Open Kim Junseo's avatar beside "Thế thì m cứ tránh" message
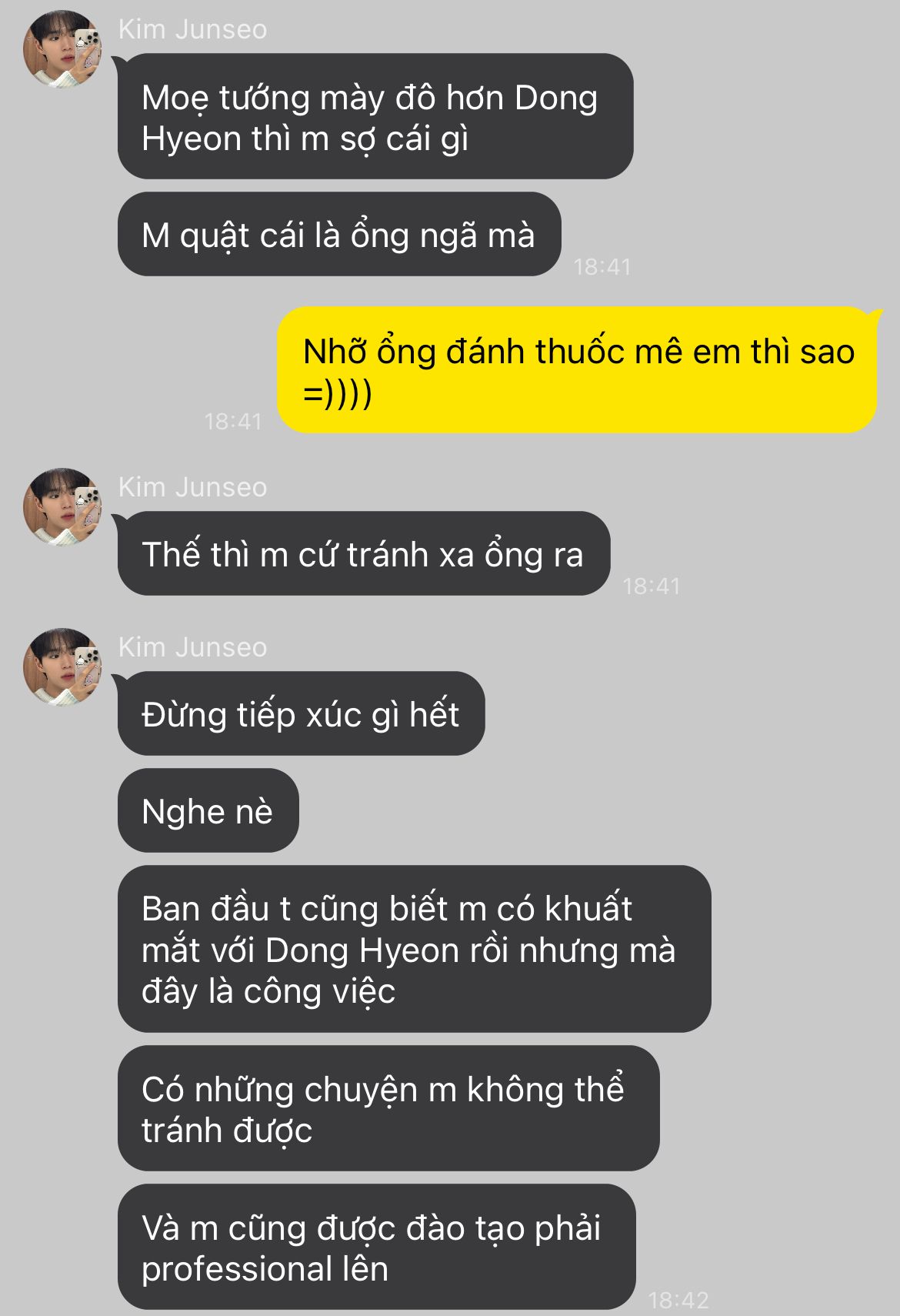This screenshot has height=1316, width=900. 63,507
